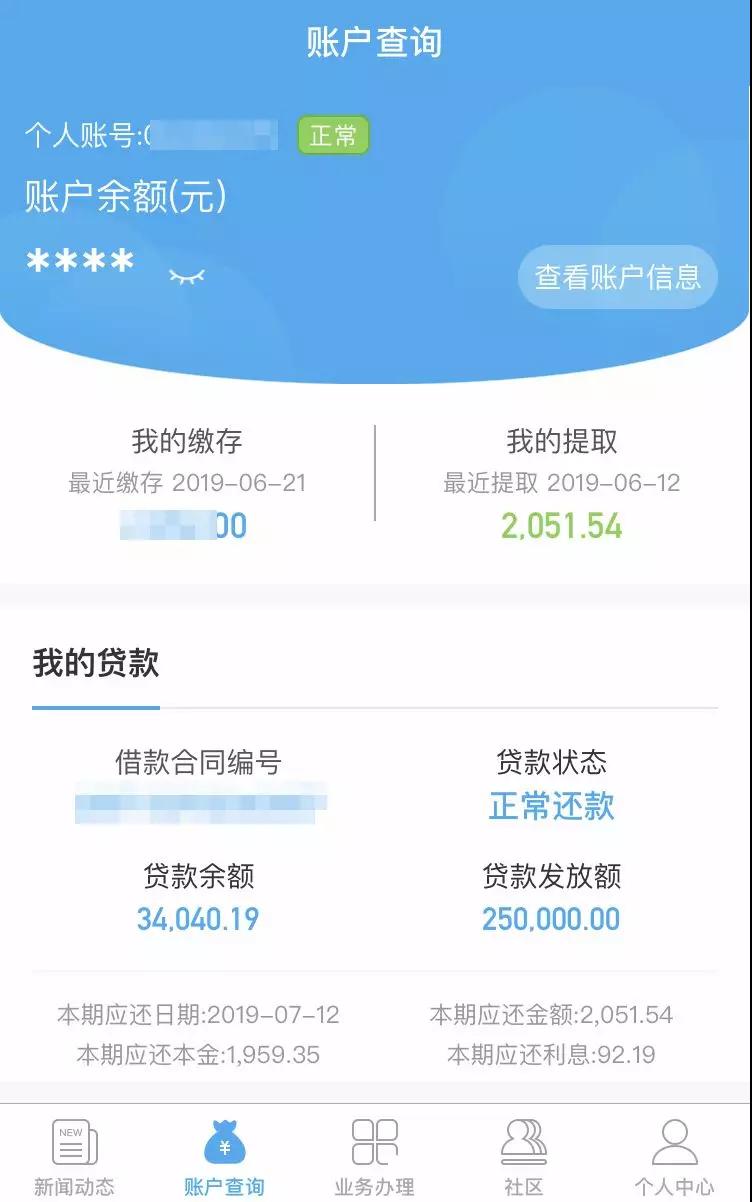Reveal the hidden account balance via eye icon
This screenshot has height=1202, width=752.
186,276
